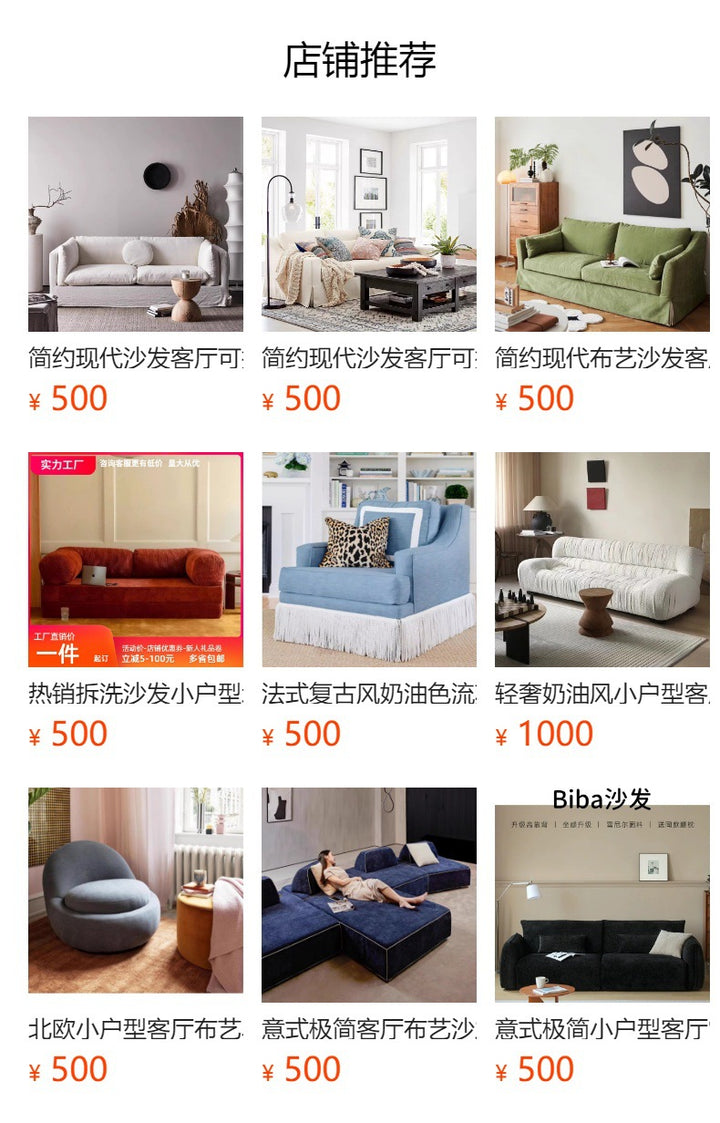Select the 法式复古风奶油色 blue armchair

coord(369,560)
